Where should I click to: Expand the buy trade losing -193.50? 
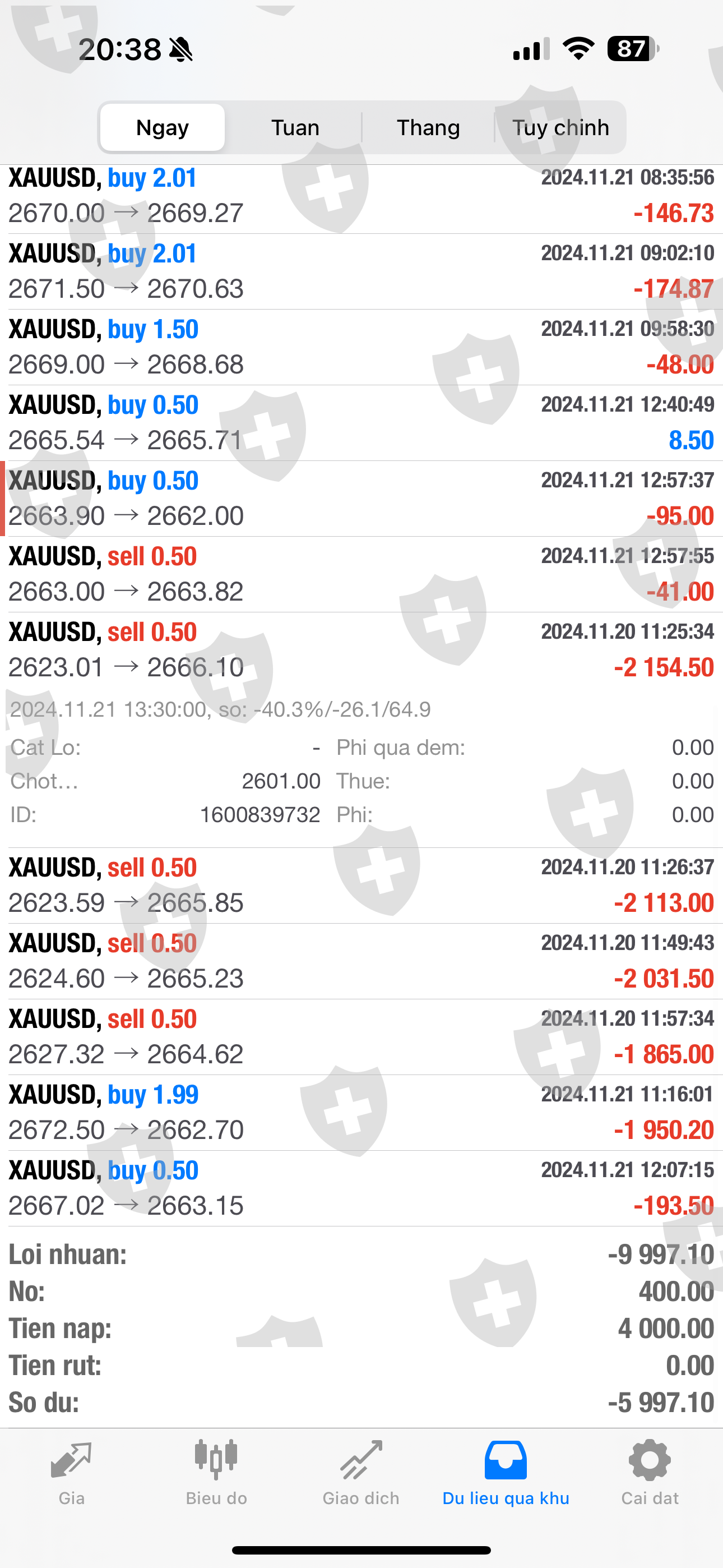tap(361, 1188)
